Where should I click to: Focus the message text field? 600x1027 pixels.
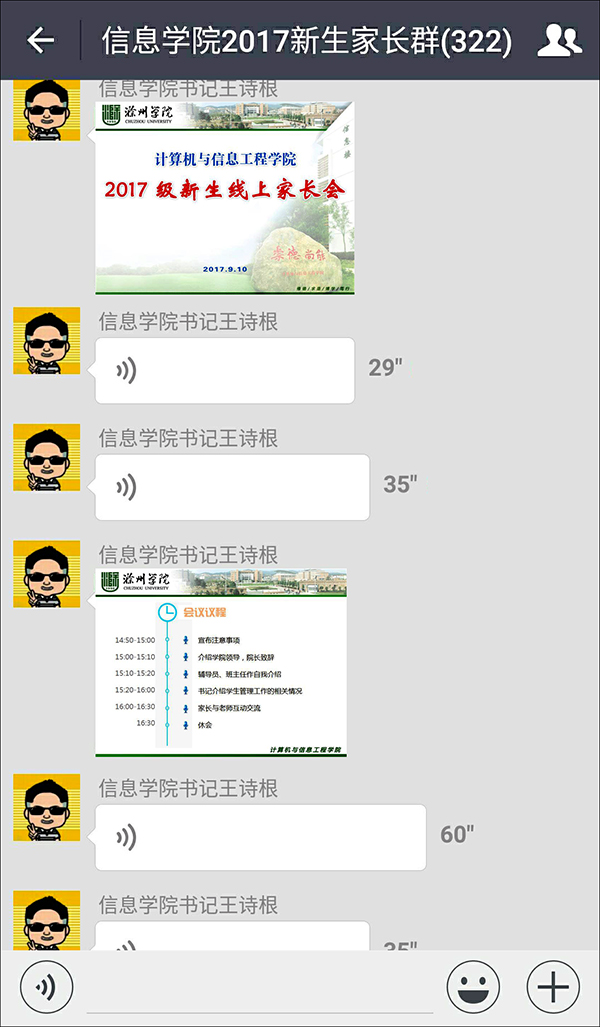[260, 988]
